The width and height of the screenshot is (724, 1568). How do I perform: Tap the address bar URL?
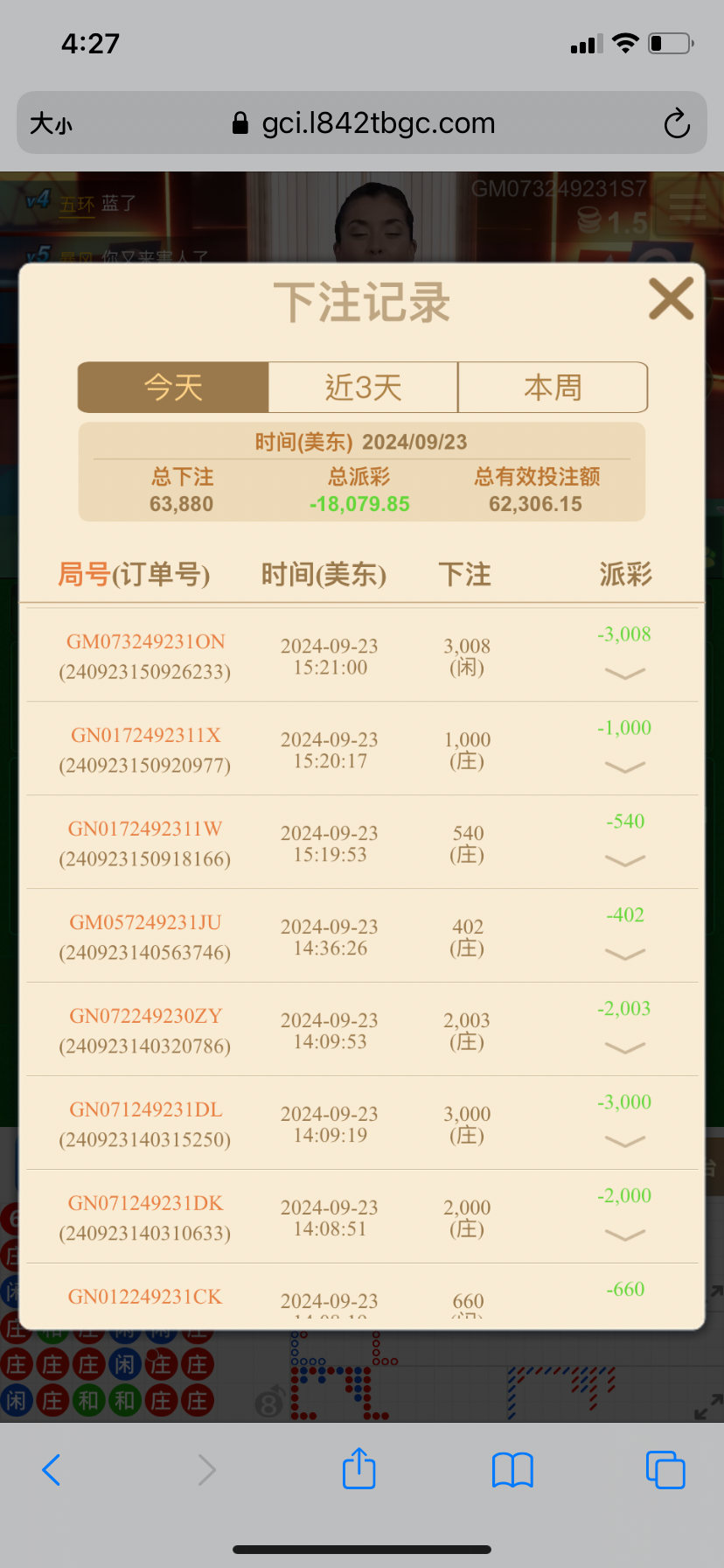tap(367, 123)
